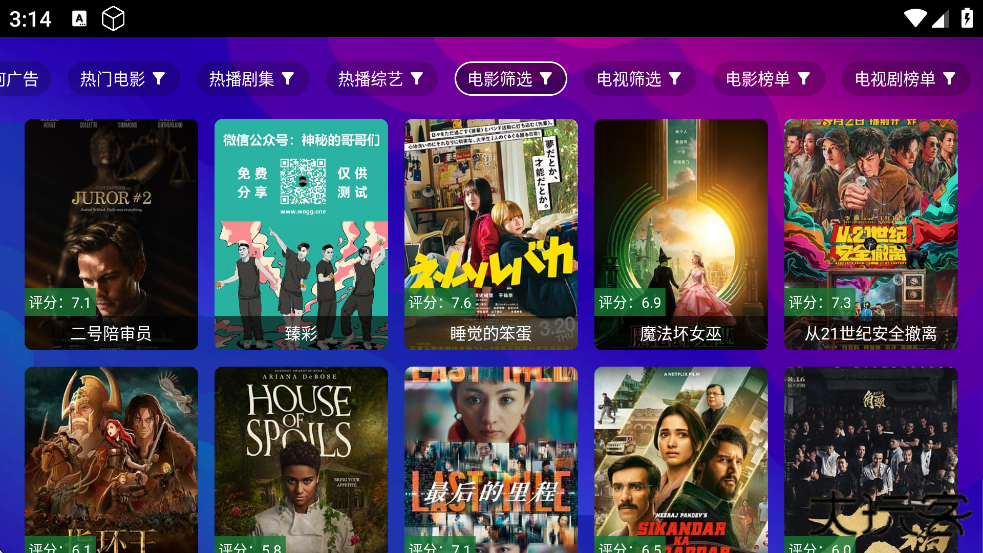Open the Sikandar Ka Muqaddar poster
The height and width of the screenshot is (553, 983).
point(681,460)
